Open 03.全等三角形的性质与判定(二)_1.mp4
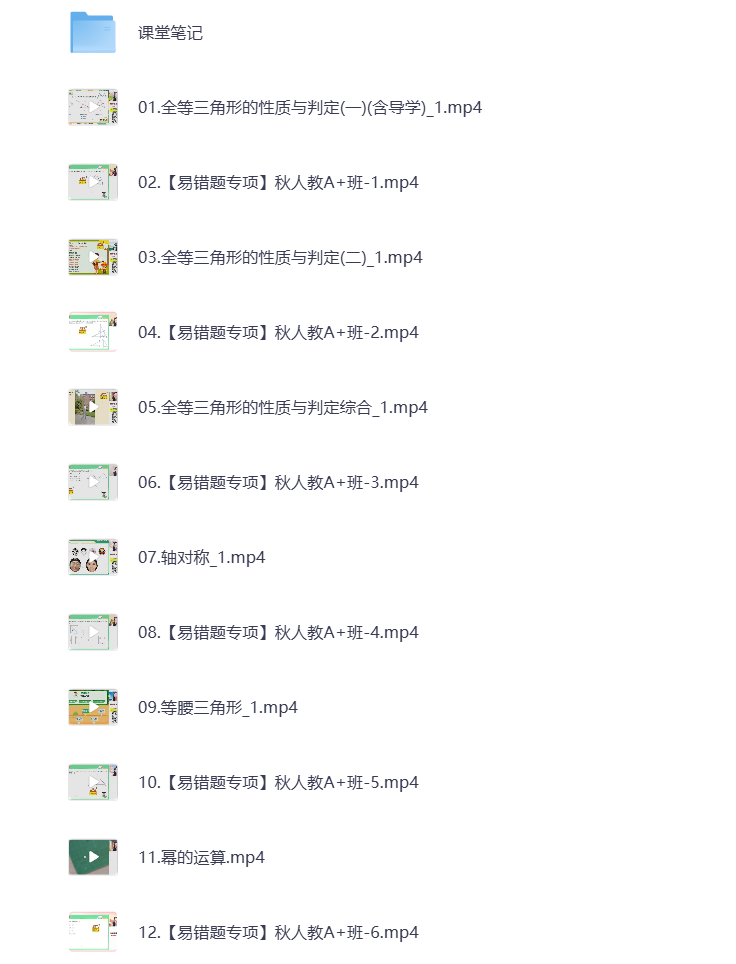 point(279,258)
